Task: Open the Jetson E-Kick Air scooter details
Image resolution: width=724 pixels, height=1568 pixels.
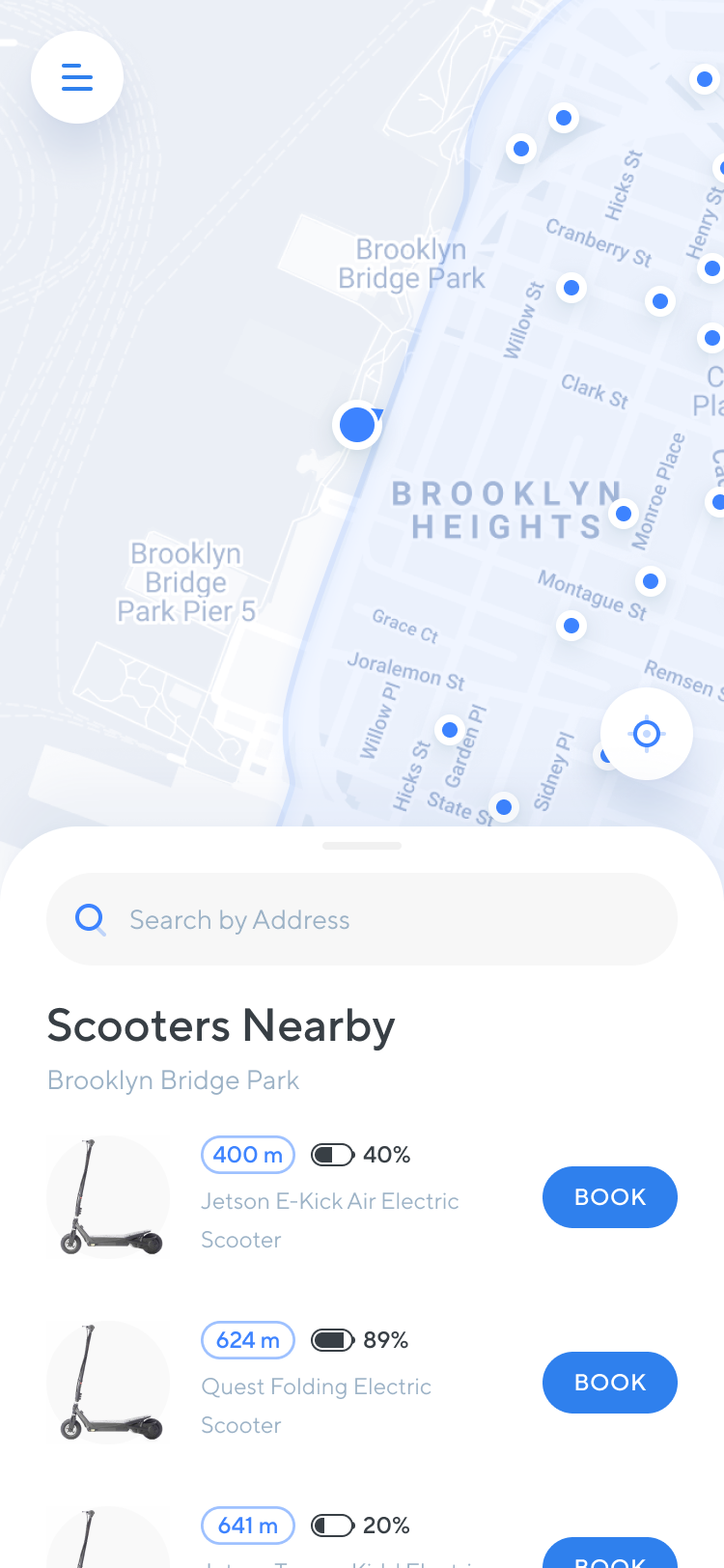Action: (x=330, y=1220)
